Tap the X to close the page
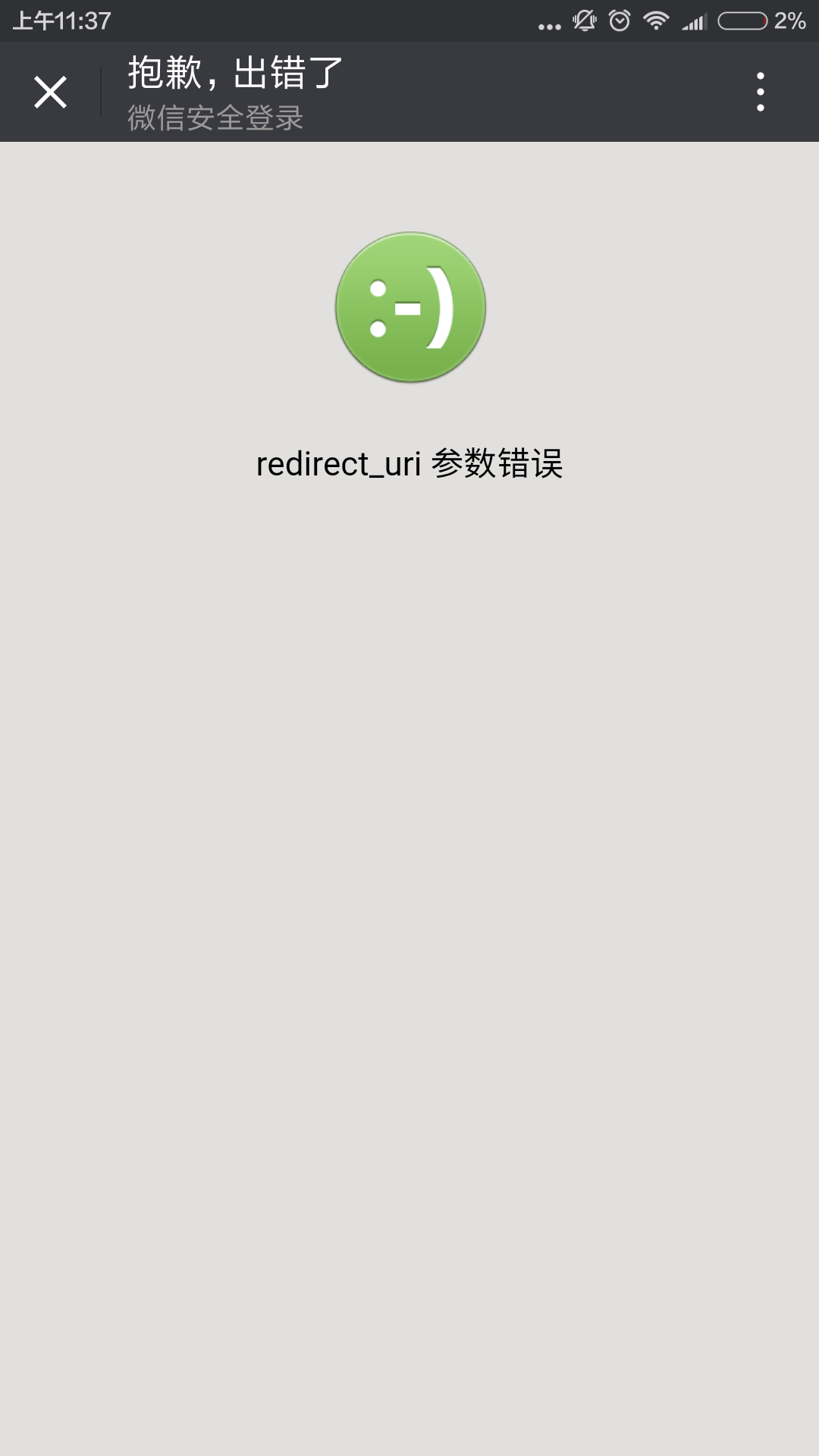This screenshot has height=1456, width=819. coord(50,91)
